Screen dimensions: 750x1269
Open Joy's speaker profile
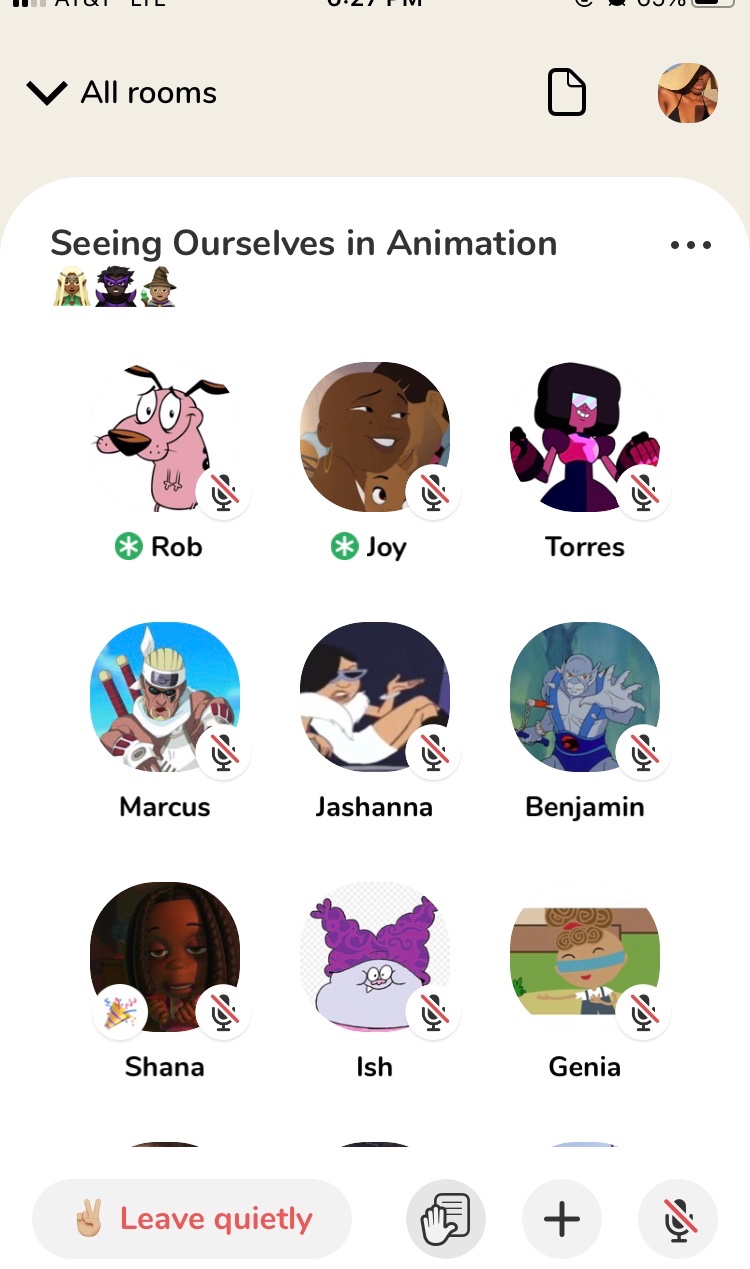click(x=374, y=437)
